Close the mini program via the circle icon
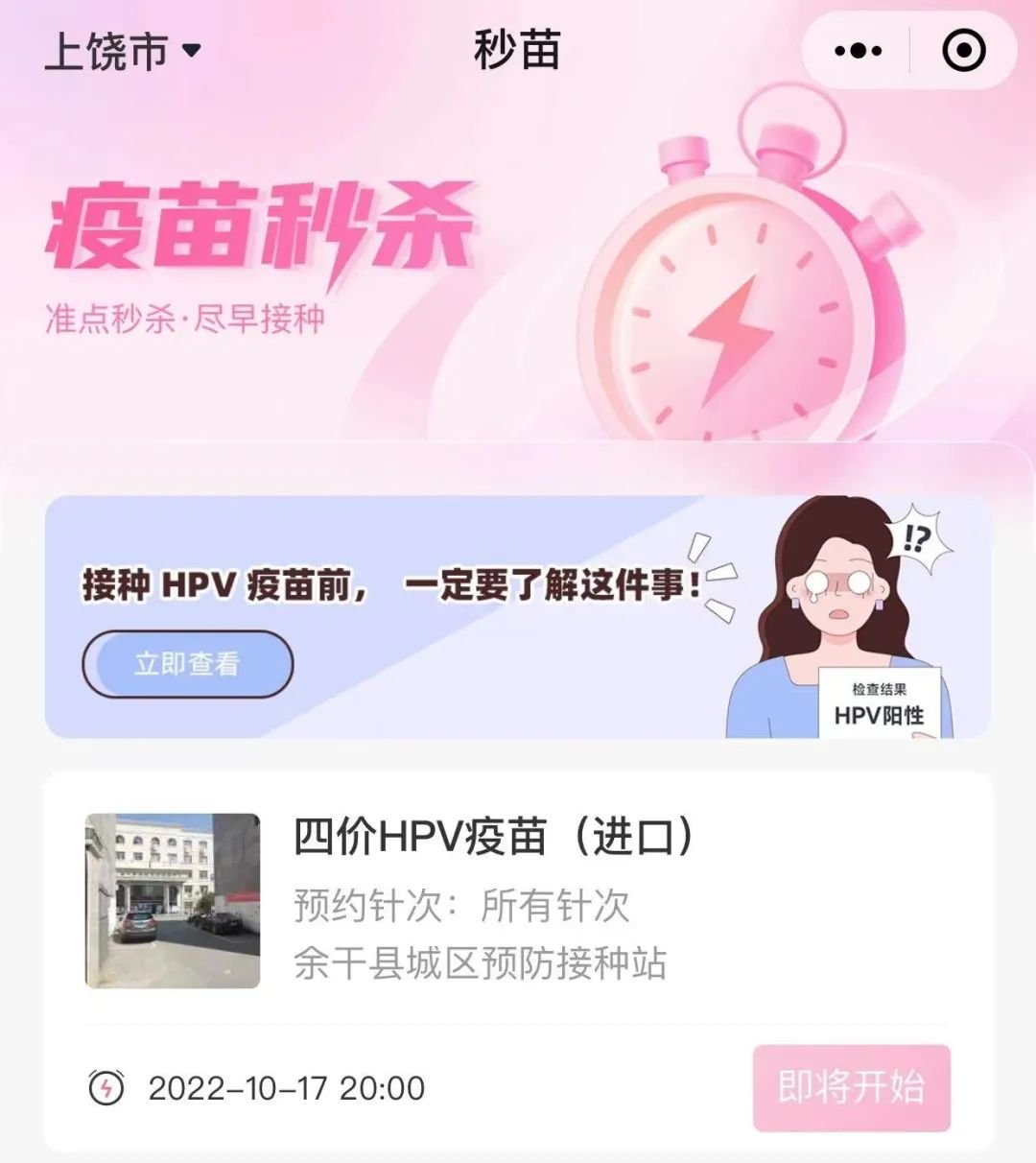 963,51
